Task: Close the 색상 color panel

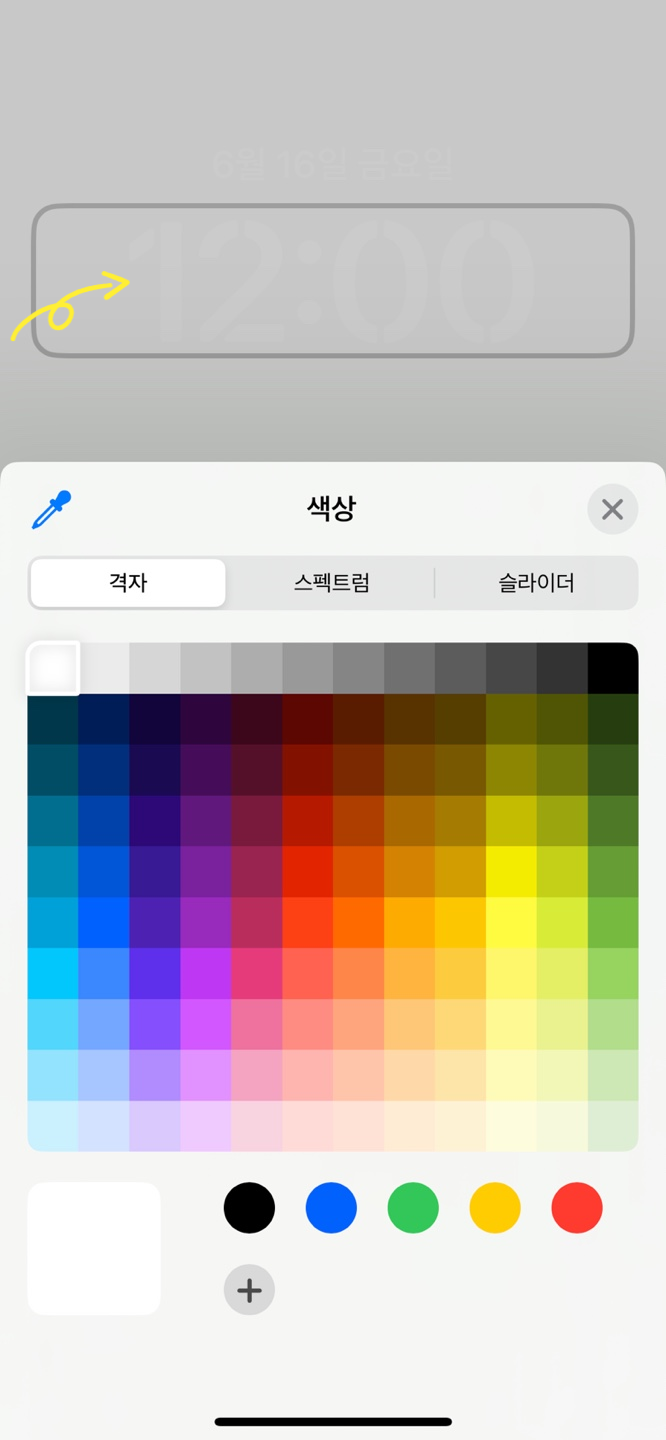Action: pos(612,509)
